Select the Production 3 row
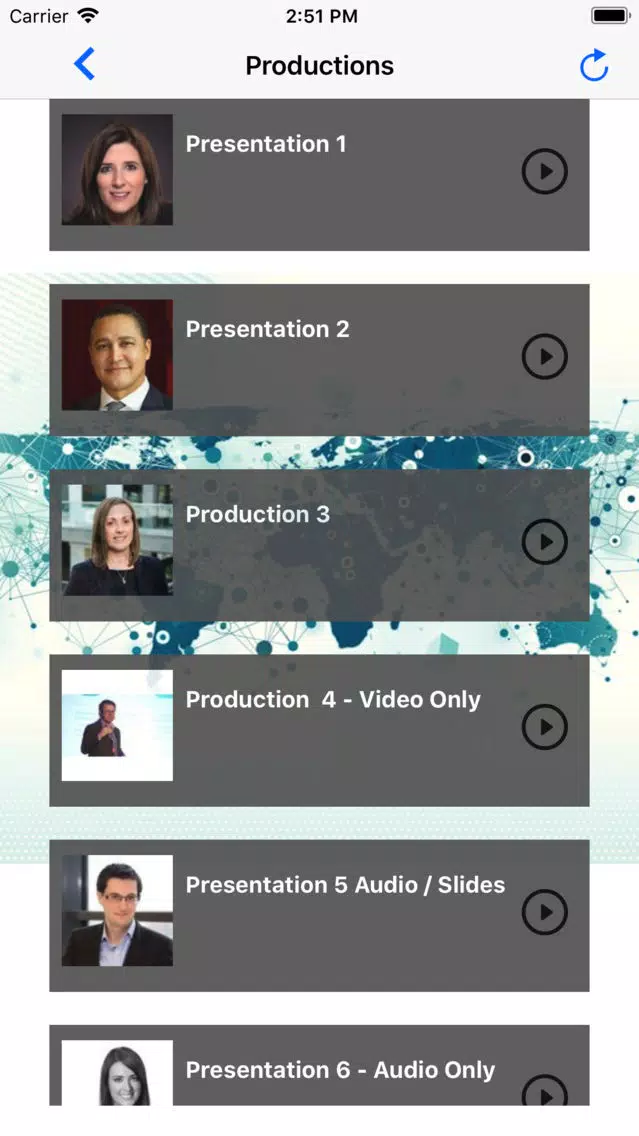 [x=300, y=545]
